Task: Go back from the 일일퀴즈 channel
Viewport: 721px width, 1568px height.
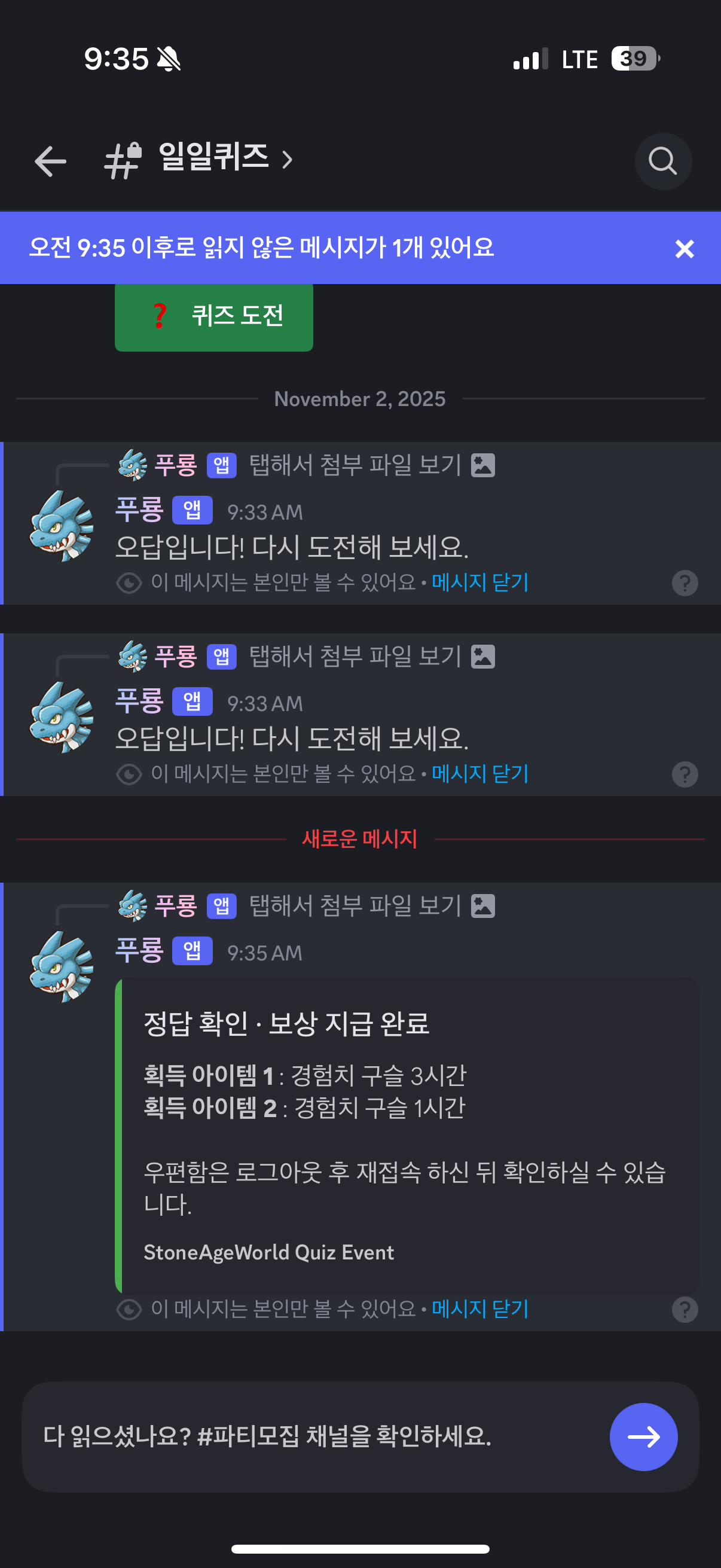Action: pyautogui.click(x=50, y=161)
